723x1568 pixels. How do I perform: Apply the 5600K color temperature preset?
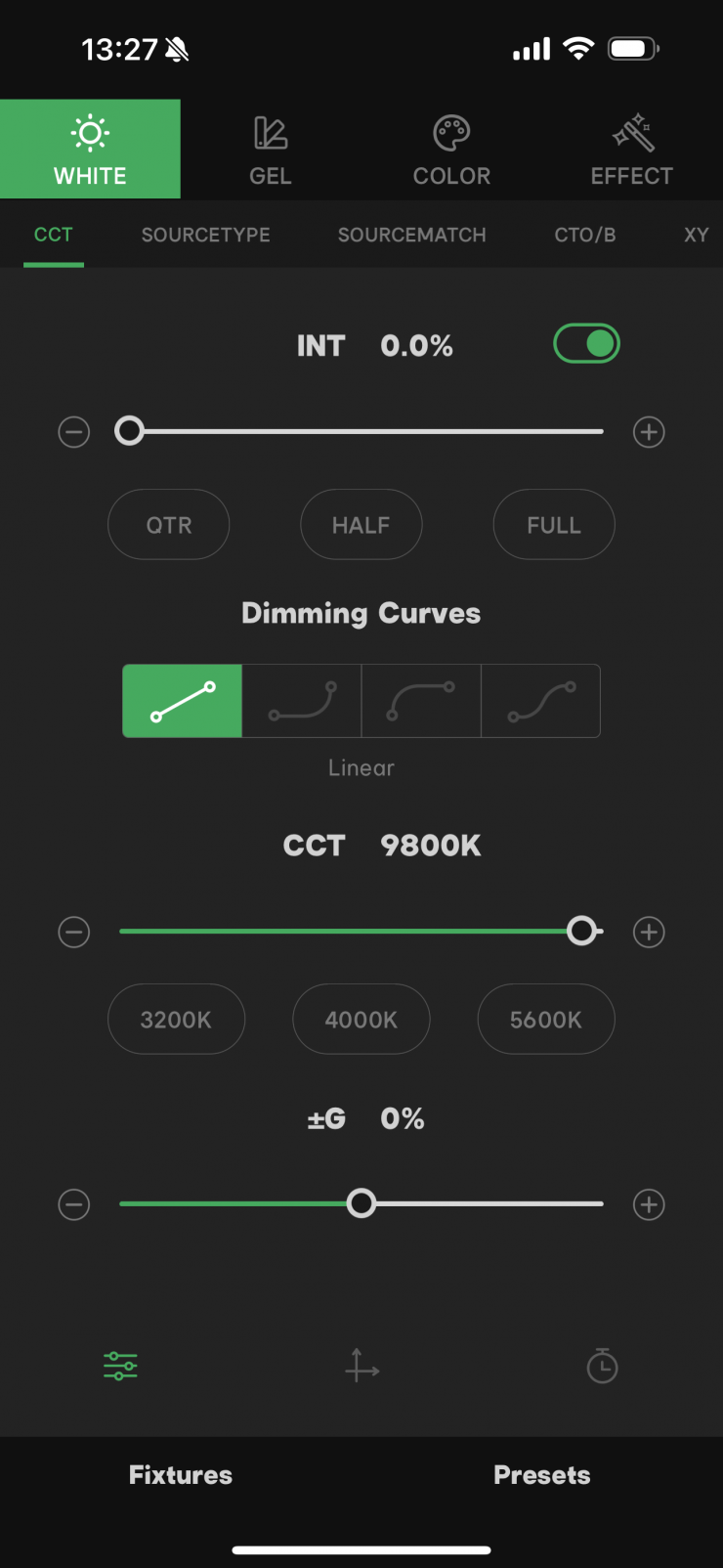545,1020
